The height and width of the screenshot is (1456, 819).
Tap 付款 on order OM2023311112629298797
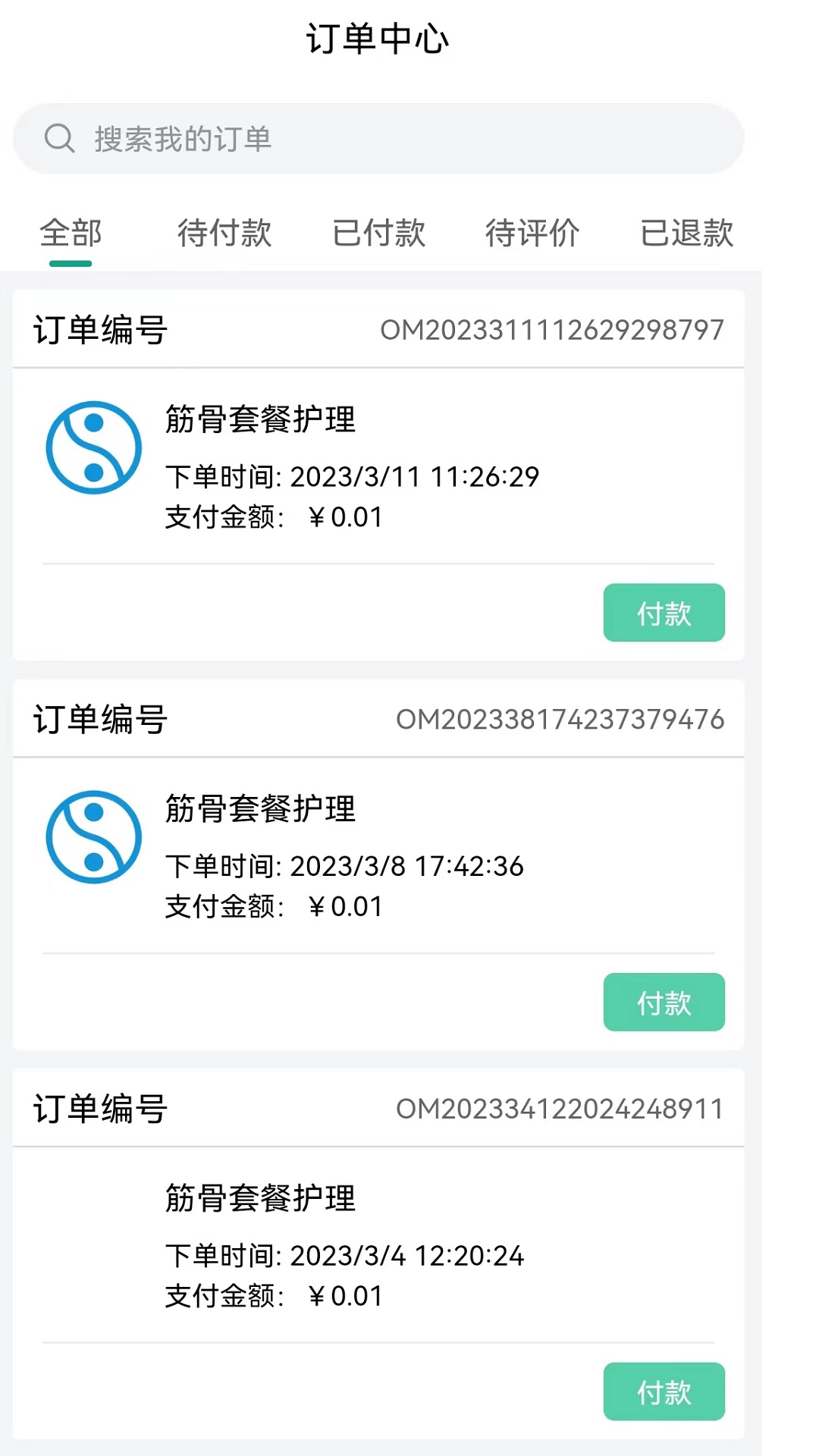point(664,613)
